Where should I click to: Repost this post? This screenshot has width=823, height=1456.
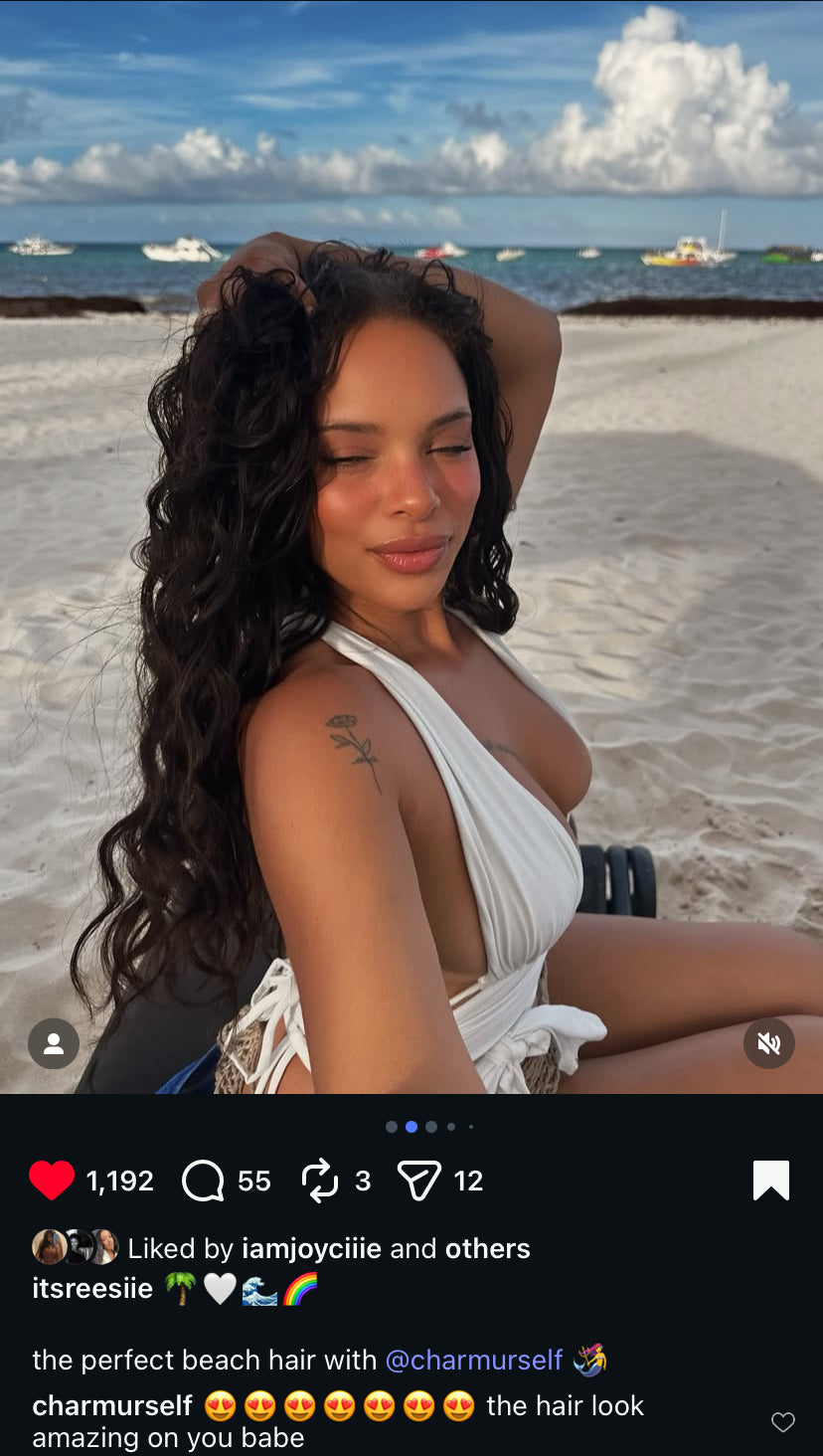(320, 1181)
